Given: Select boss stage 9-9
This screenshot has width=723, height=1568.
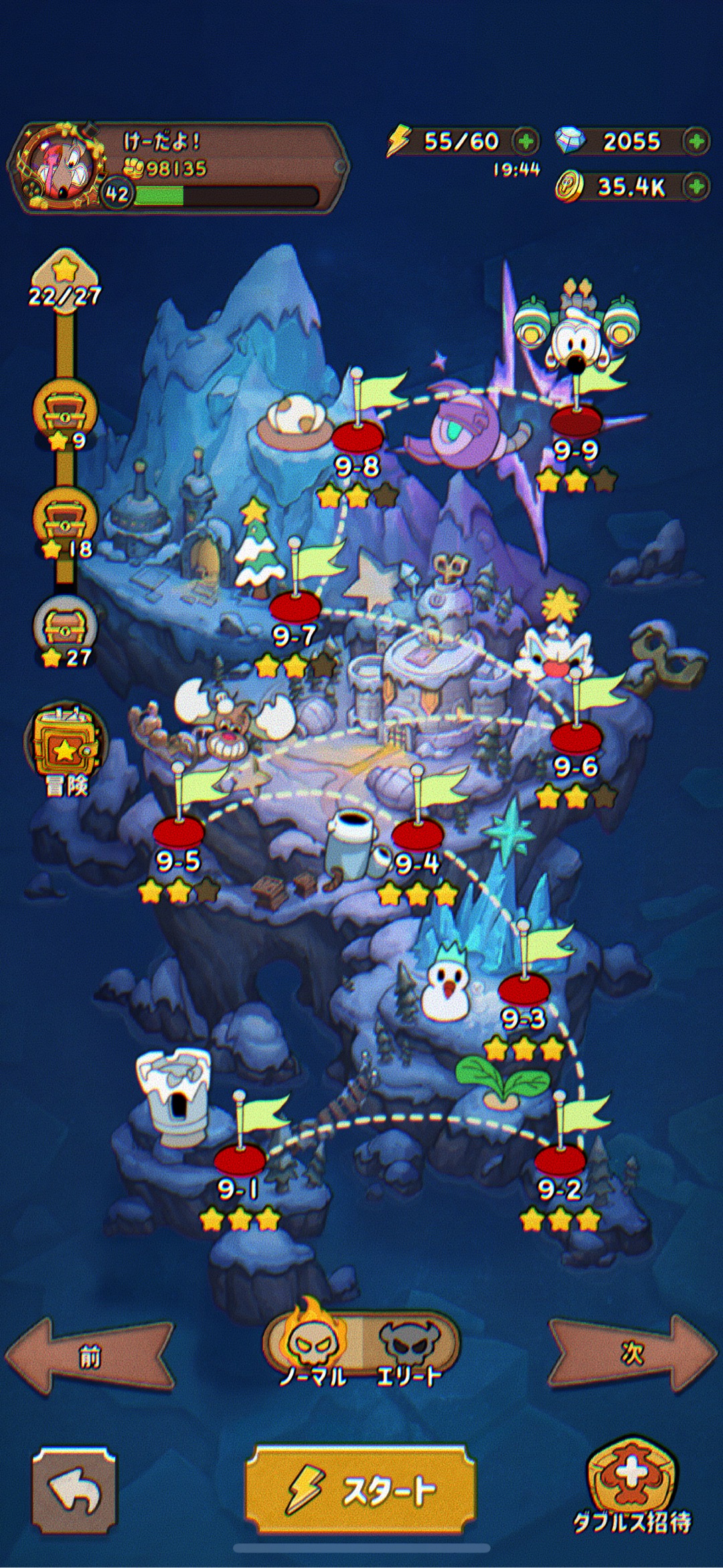Looking at the screenshot, I should (576, 420).
